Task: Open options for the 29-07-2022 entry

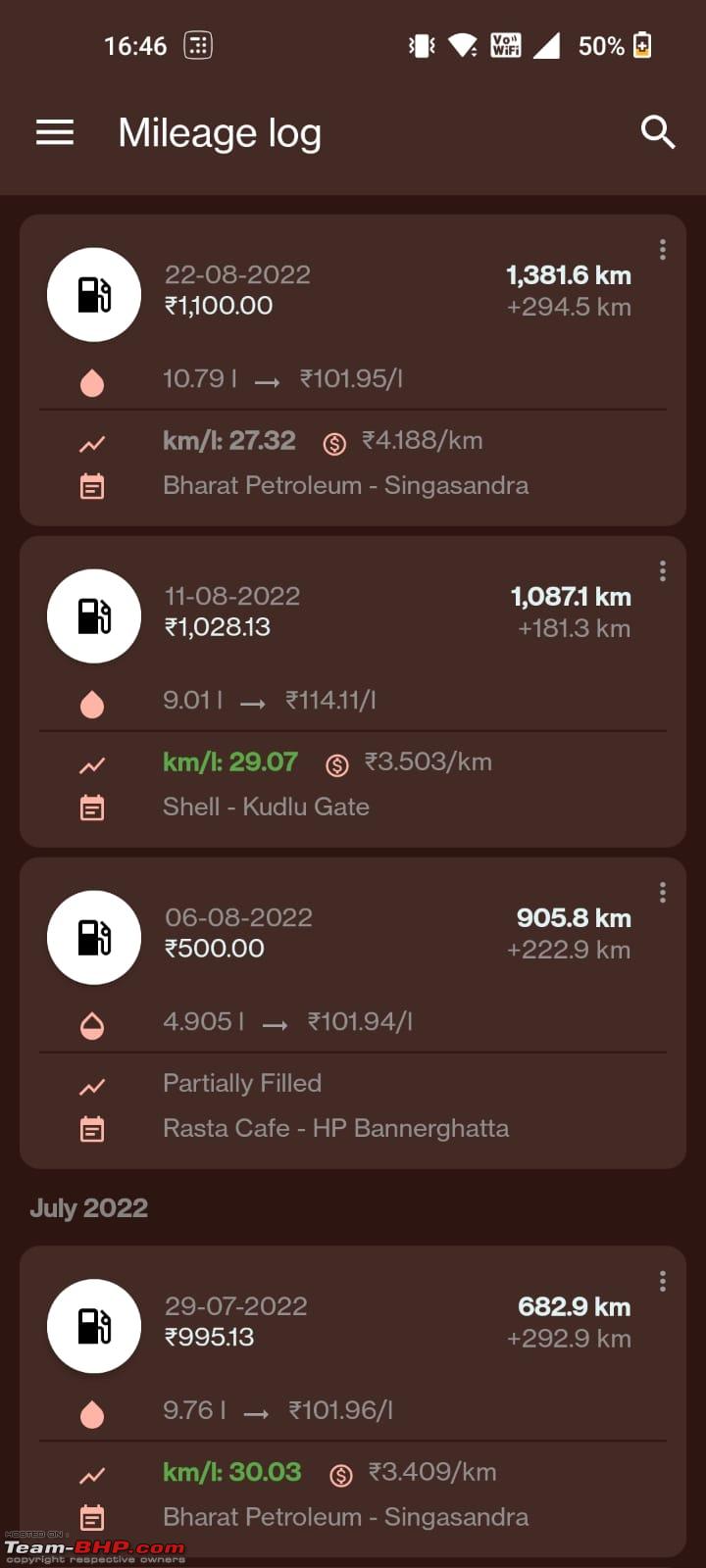Action: point(663,1282)
